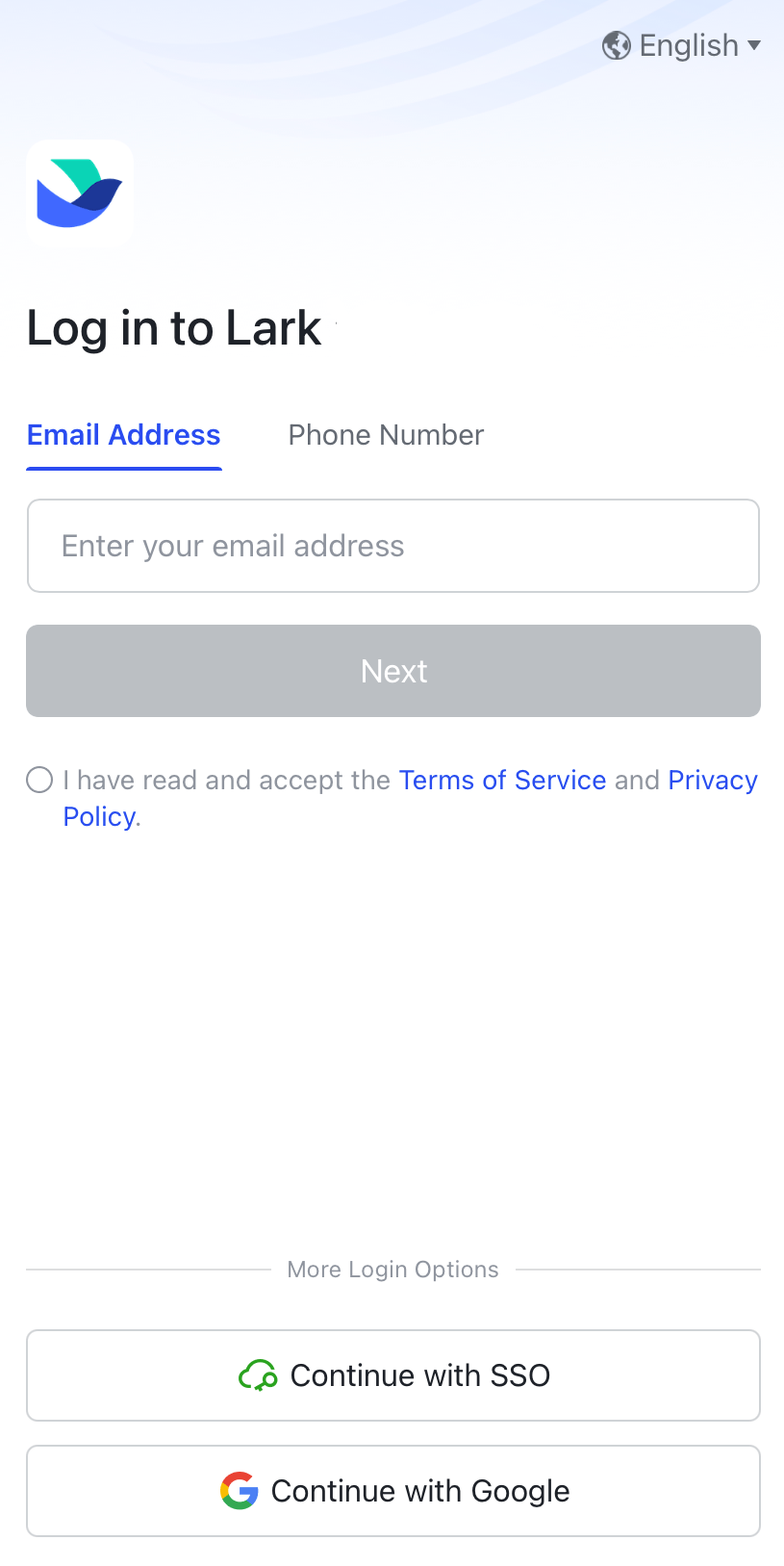Click the globe icon next to English
Screen dimensions: 784x1566
click(617, 45)
